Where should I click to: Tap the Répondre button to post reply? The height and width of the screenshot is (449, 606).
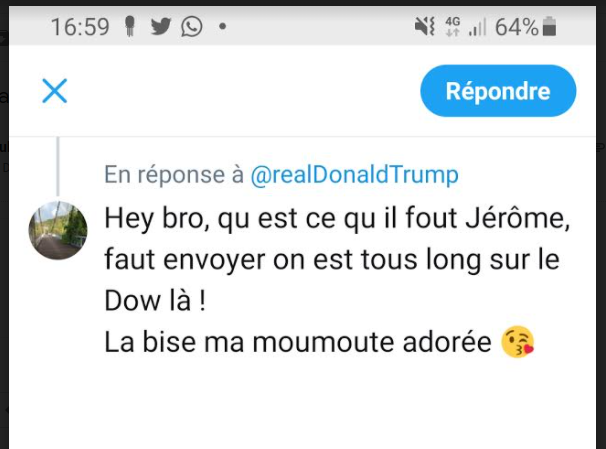point(497,91)
